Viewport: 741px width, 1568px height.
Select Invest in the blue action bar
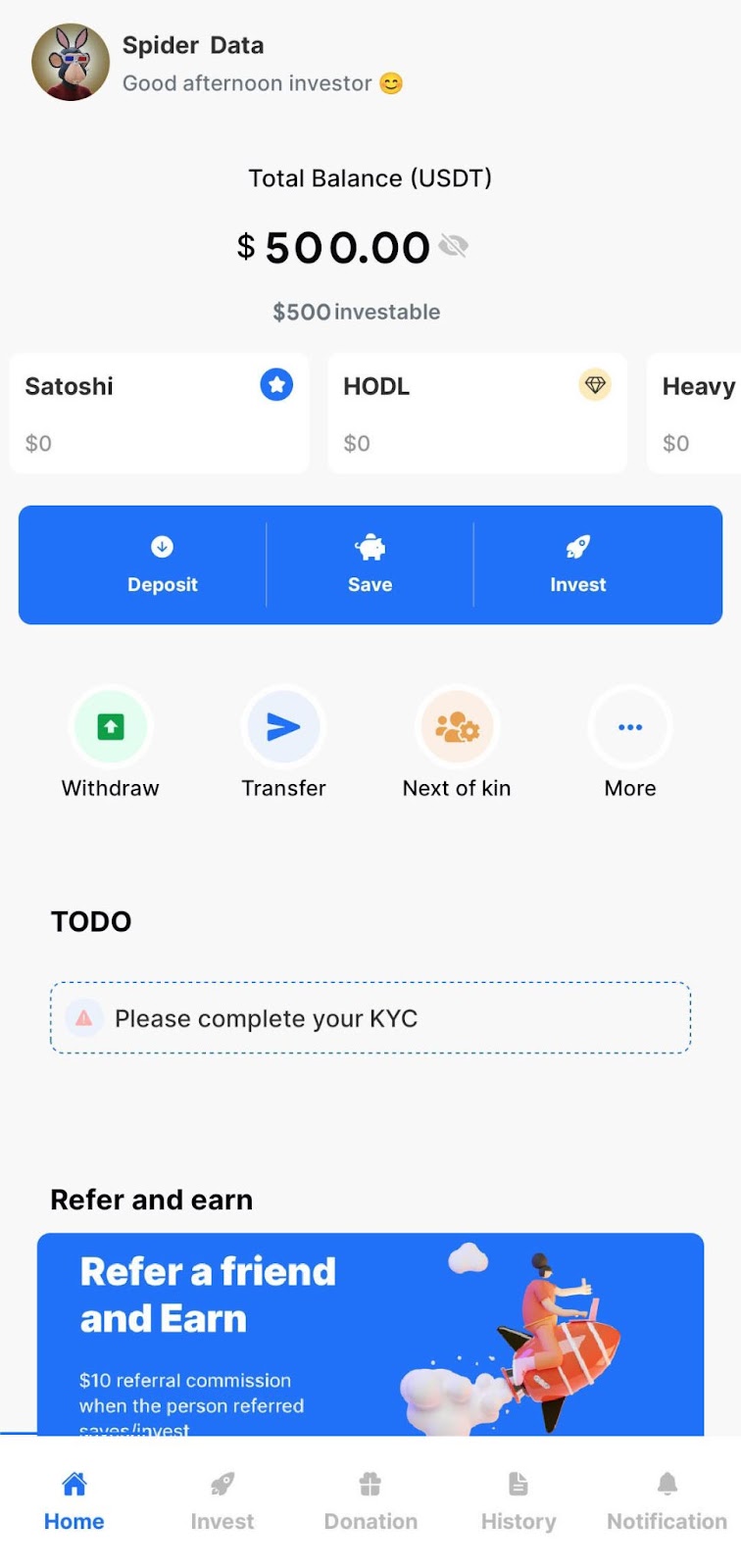point(577,565)
